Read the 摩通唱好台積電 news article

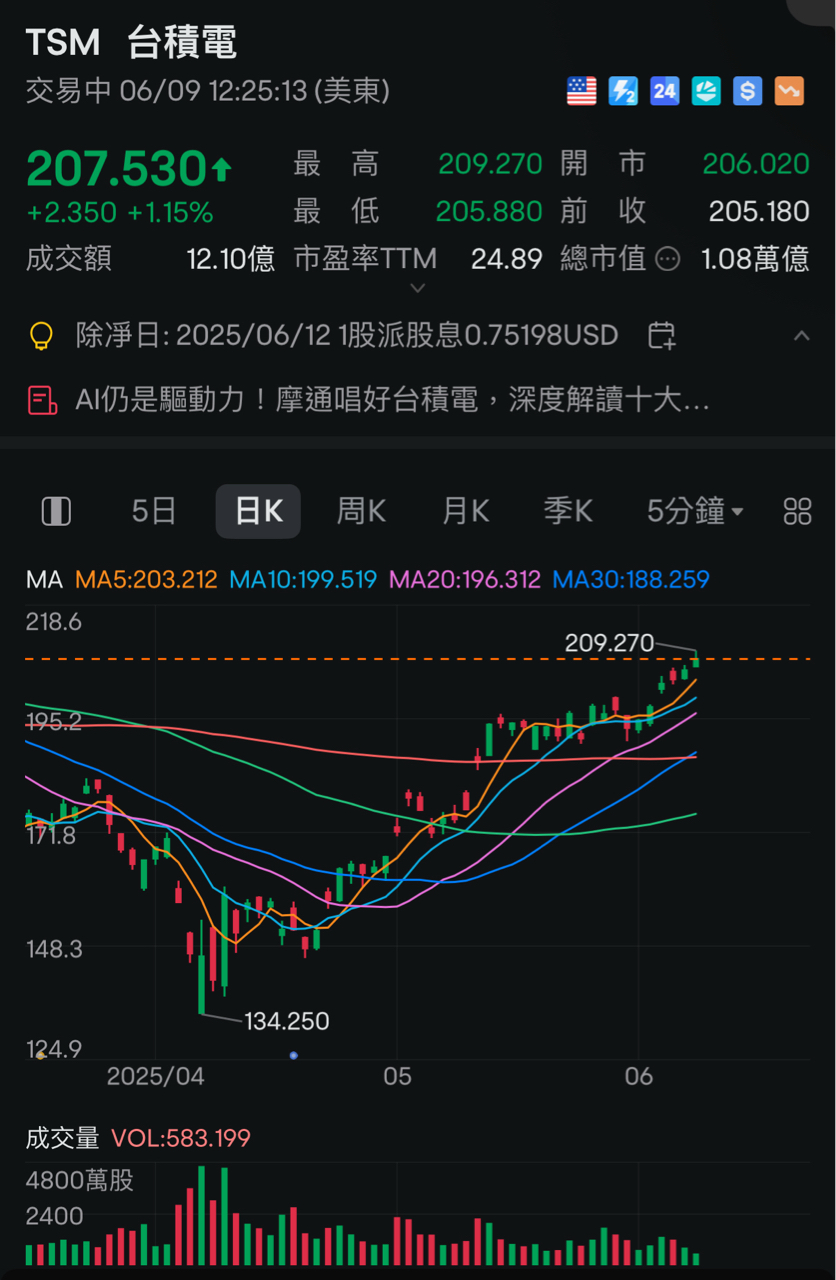click(392, 401)
